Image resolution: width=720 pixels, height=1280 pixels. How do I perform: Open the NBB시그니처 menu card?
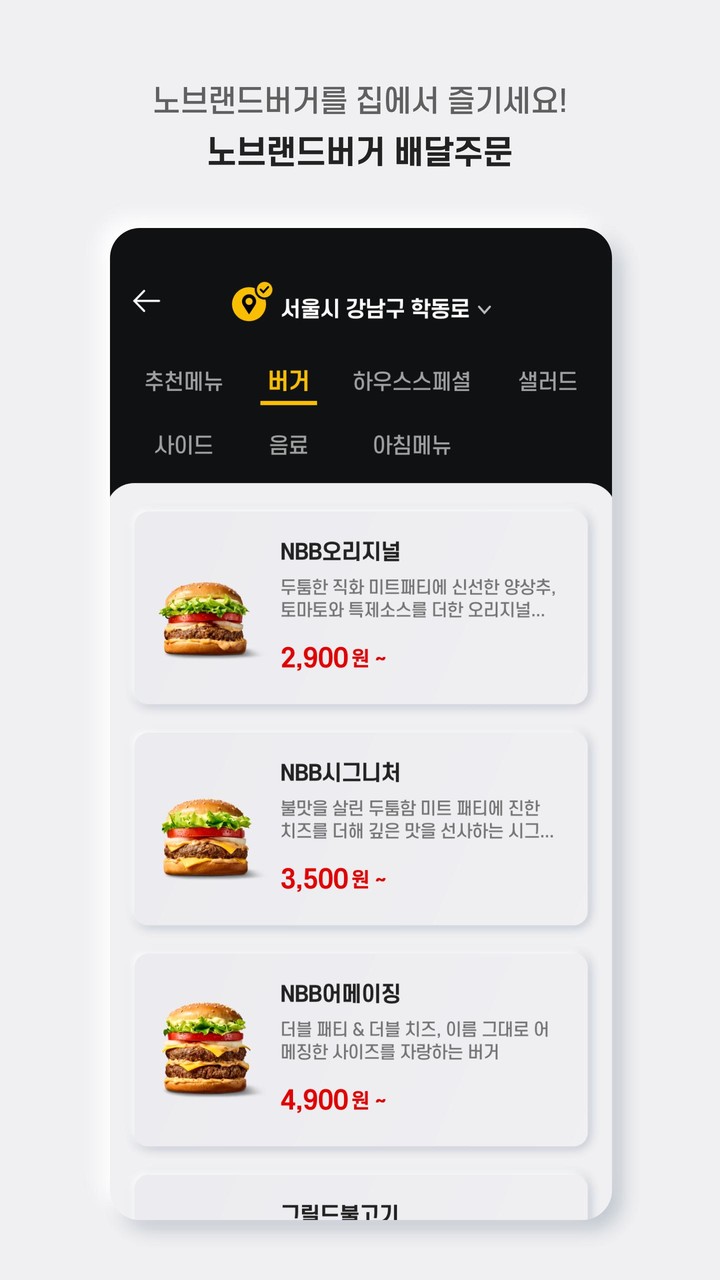362,828
